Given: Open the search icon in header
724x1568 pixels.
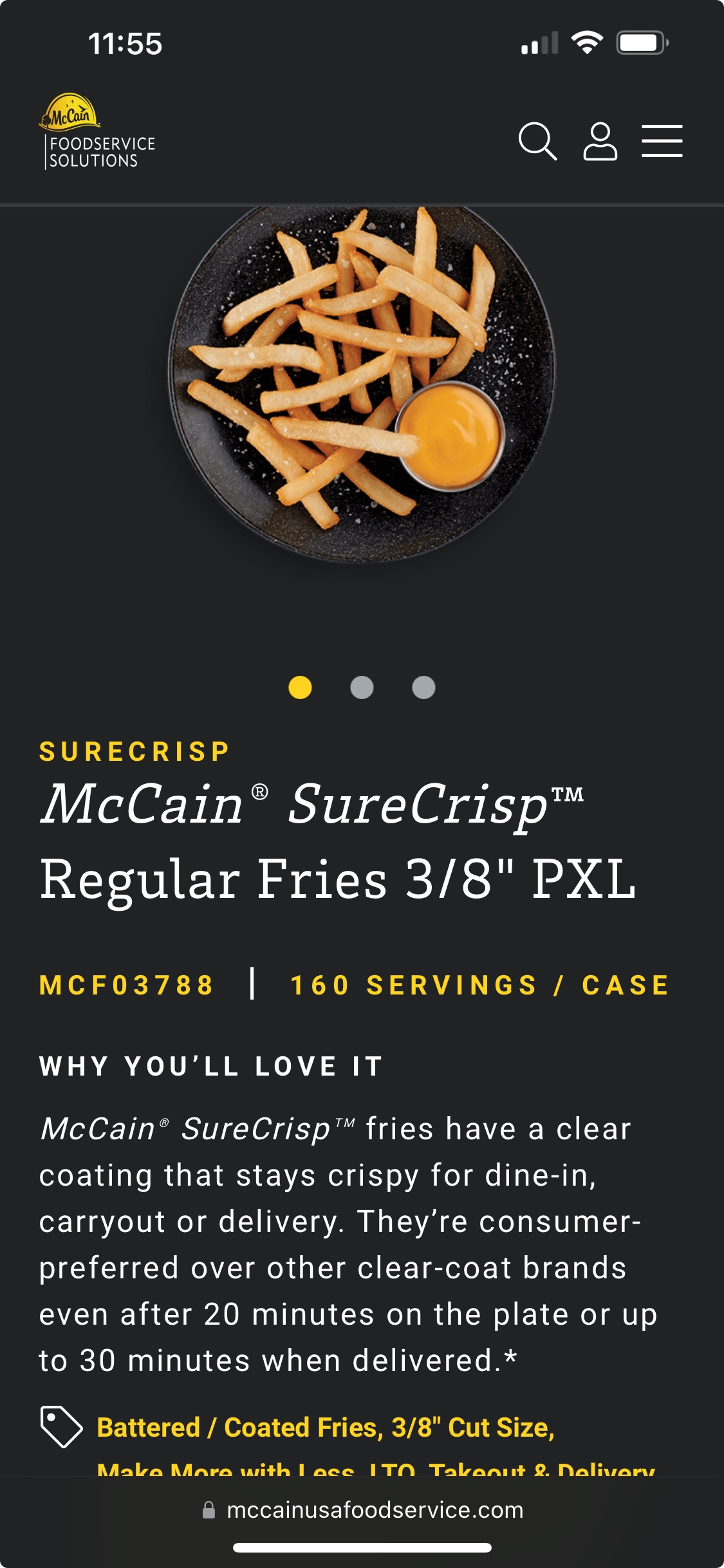Looking at the screenshot, I should [x=537, y=141].
